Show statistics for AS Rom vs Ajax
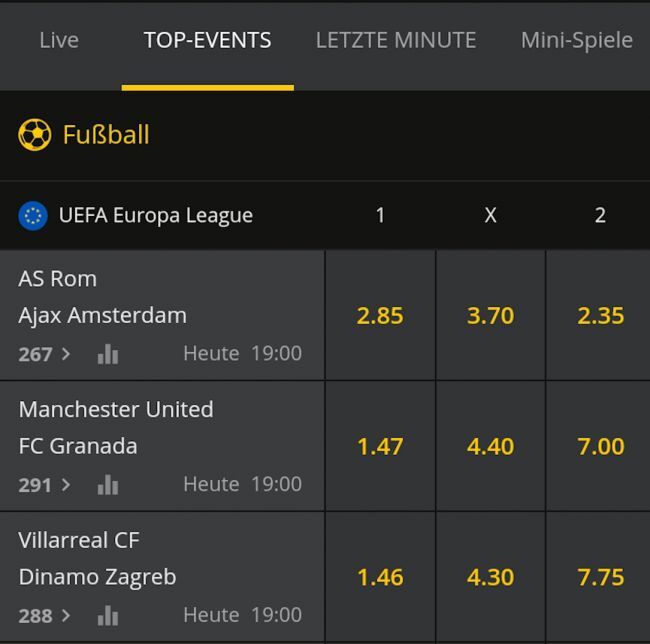Viewport: 650px width, 644px height. (x=108, y=354)
